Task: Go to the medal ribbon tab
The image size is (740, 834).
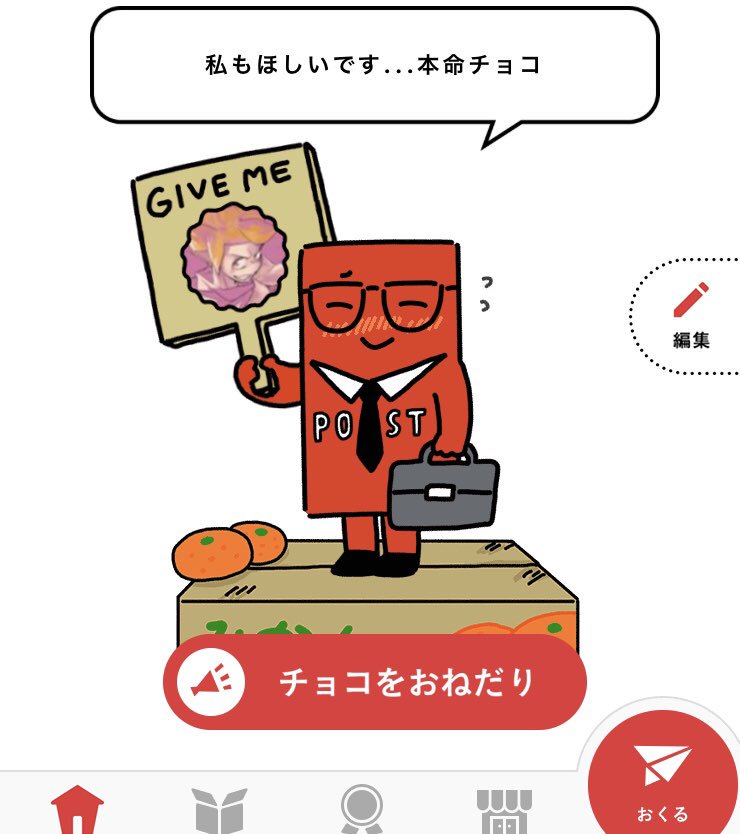Action: click(361, 810)
